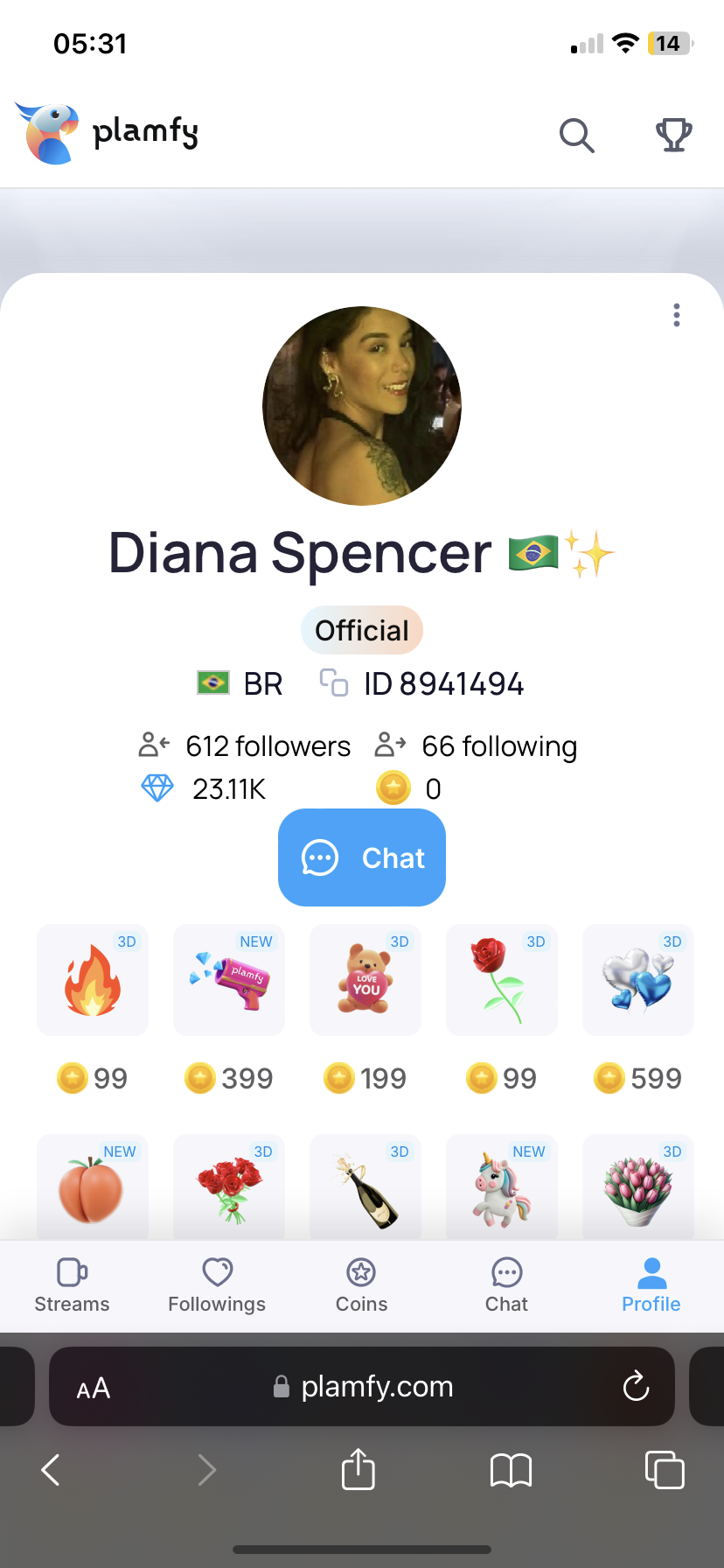Pick the Love You teddy bear gift
Viewport: 724px width, 1568px height.
pos(365,980)
